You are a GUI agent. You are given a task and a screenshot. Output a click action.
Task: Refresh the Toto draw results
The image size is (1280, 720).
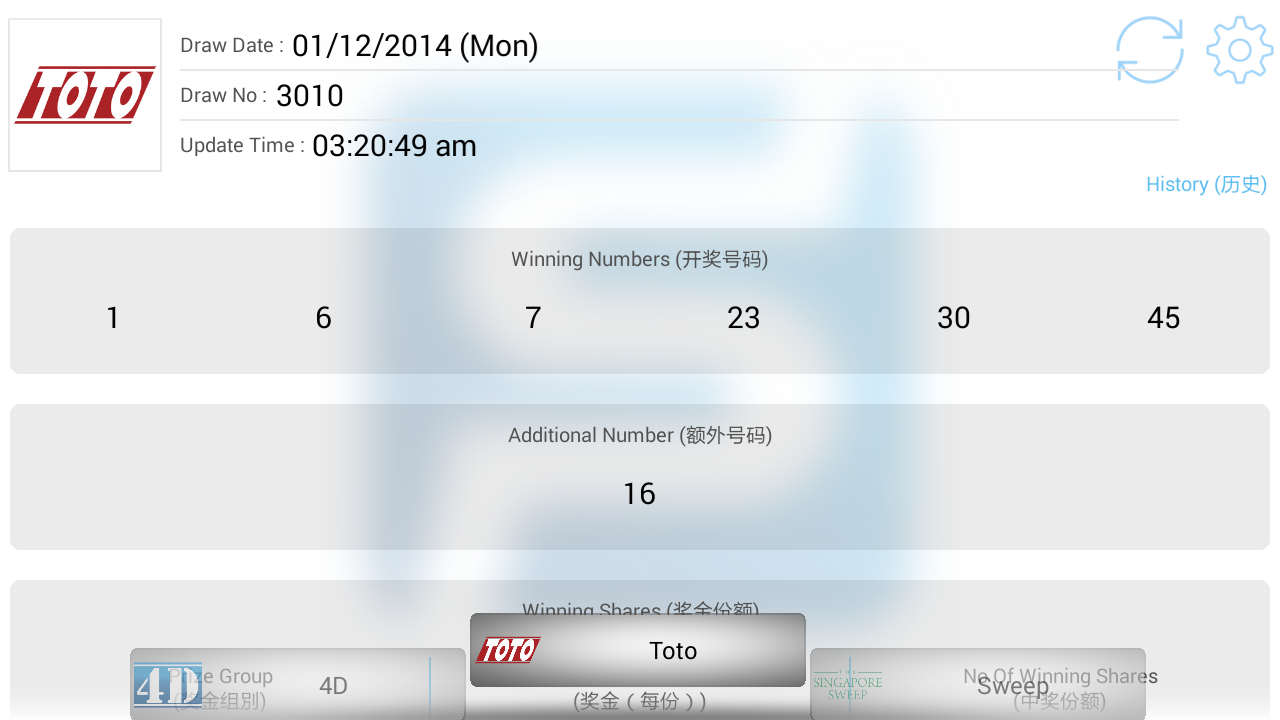tap(1149, 50)
